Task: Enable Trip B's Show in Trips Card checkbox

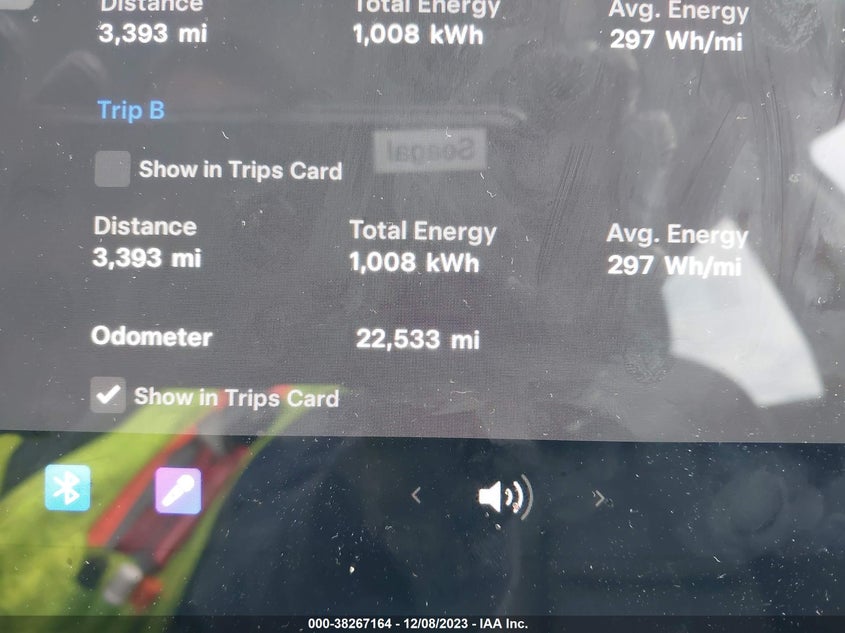Action: point(112,169)
